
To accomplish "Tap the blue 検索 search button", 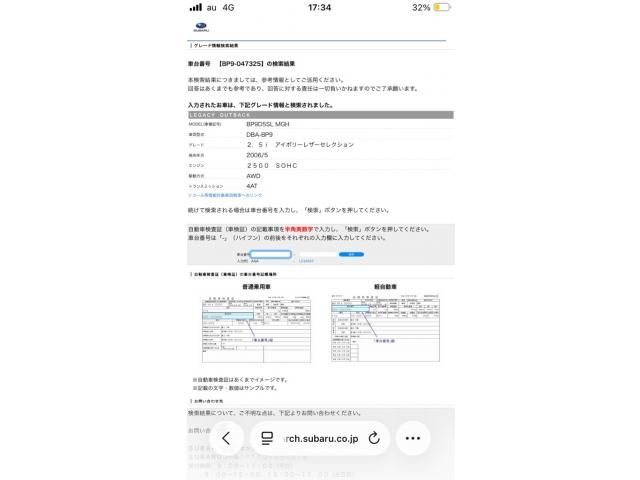I will (x=351, y=254).
